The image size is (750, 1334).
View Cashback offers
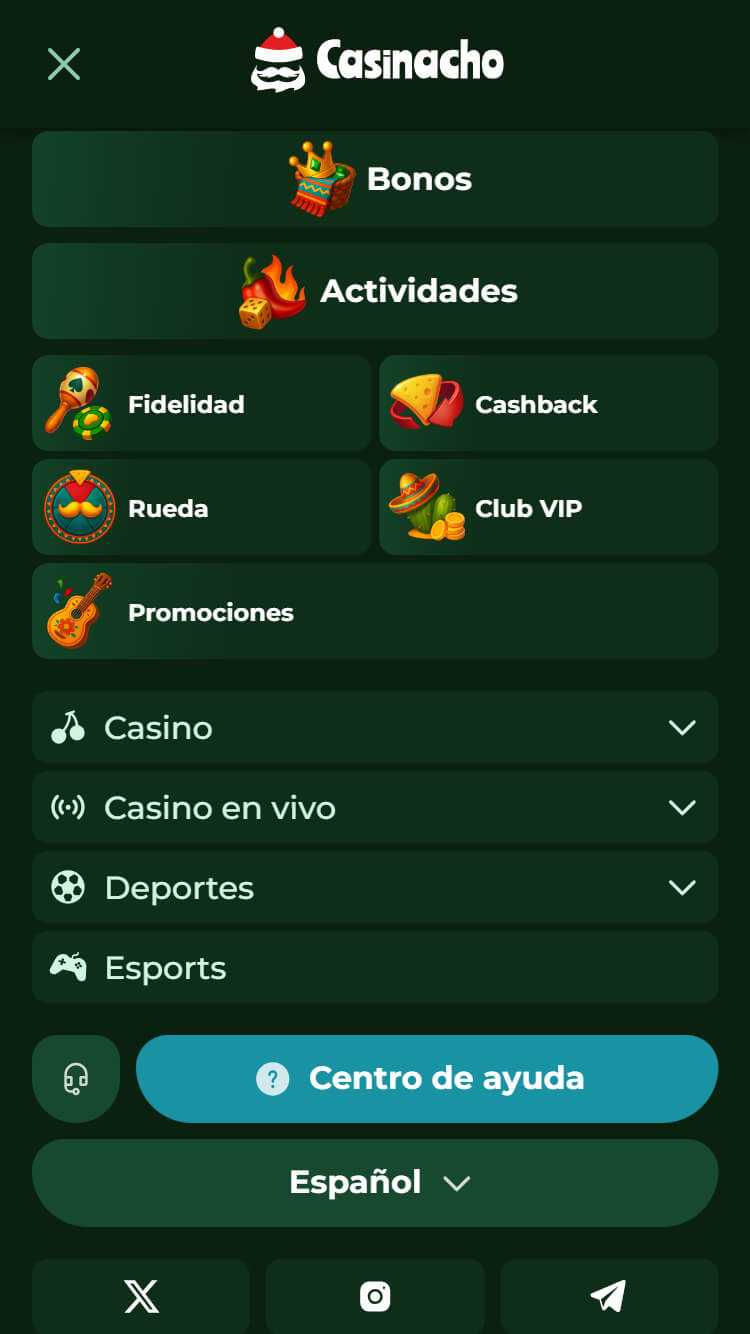(x=548, y=404)
